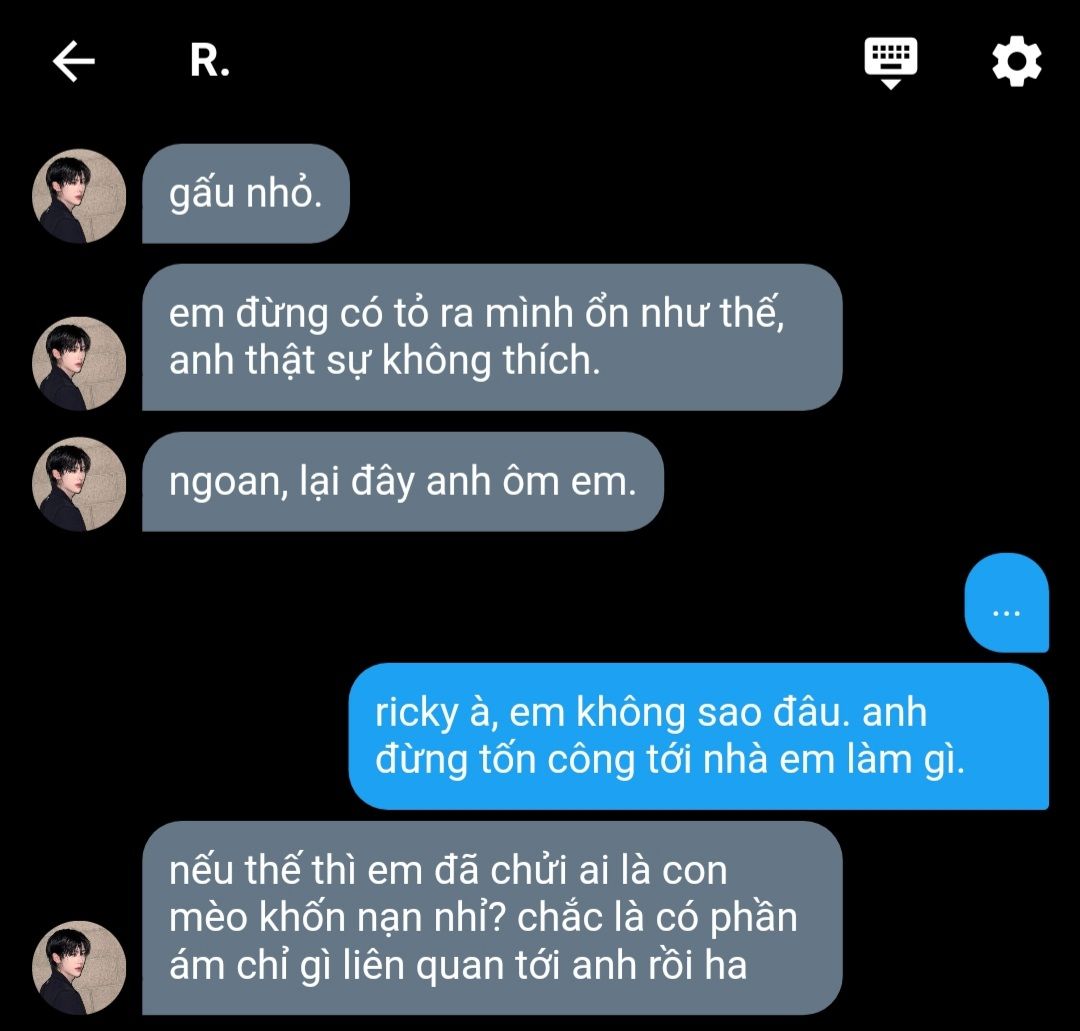
Task: Select the message "ngoan, lại đây anh ôm em."
Action: [402, 481]
